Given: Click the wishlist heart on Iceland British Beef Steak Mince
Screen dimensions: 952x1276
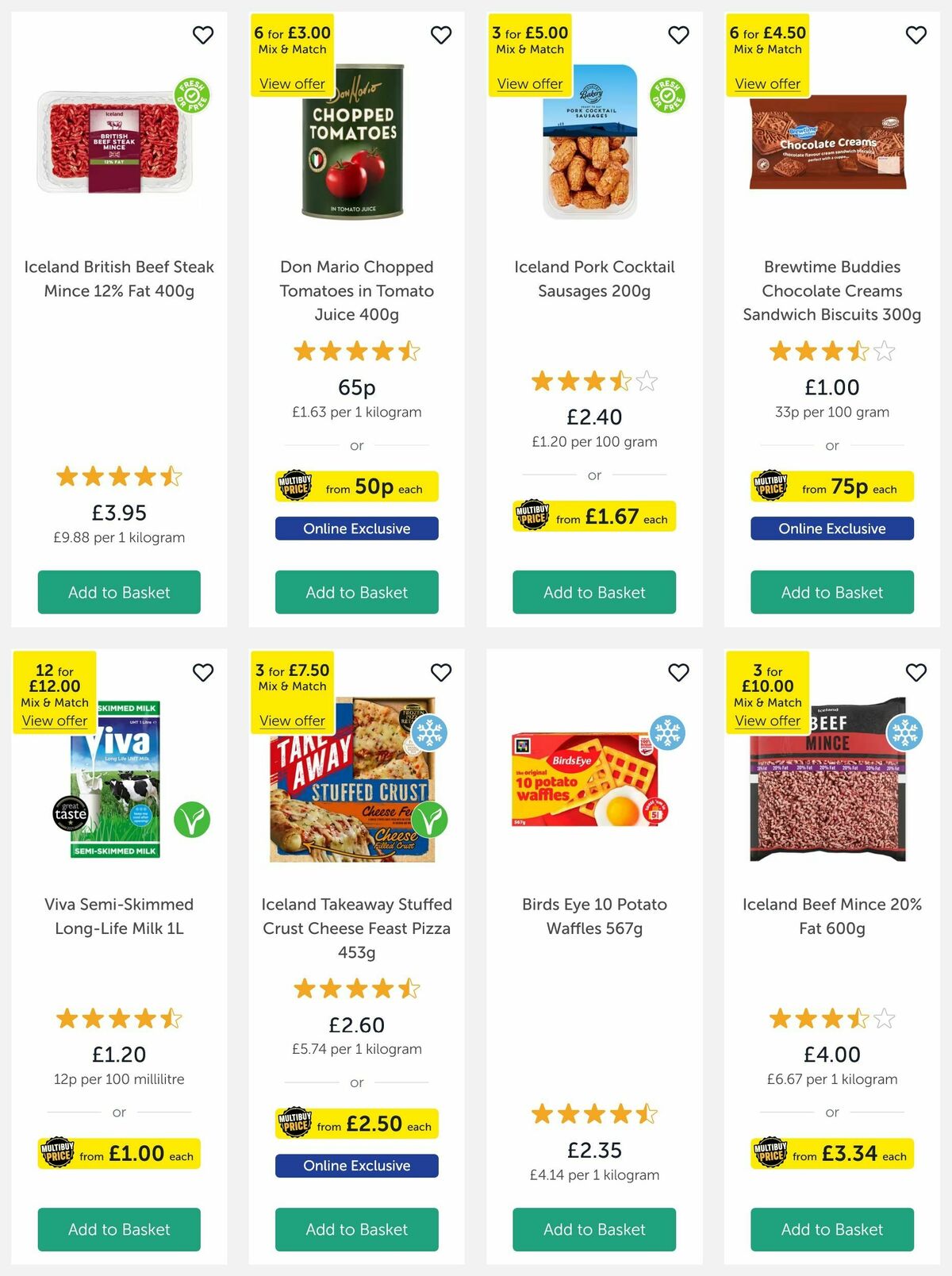Looking at the screenshot, I should [x=203, y=35].
